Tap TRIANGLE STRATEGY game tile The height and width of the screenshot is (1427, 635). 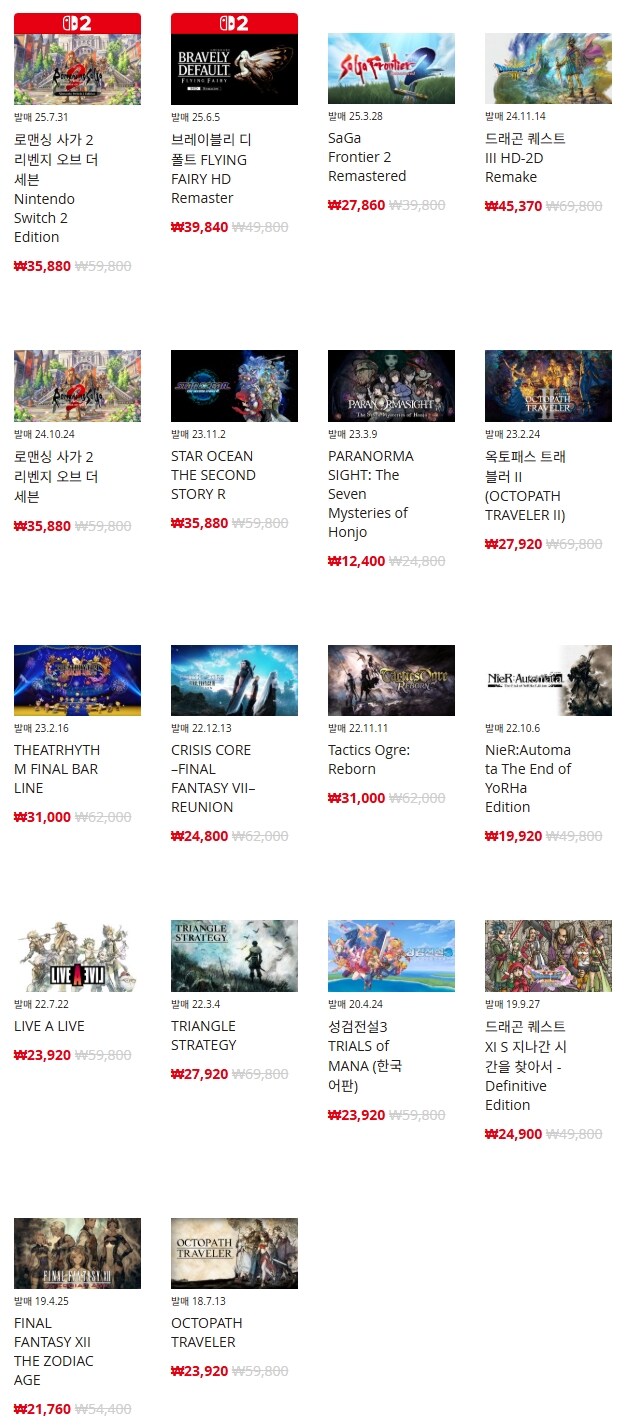point(234,956)
